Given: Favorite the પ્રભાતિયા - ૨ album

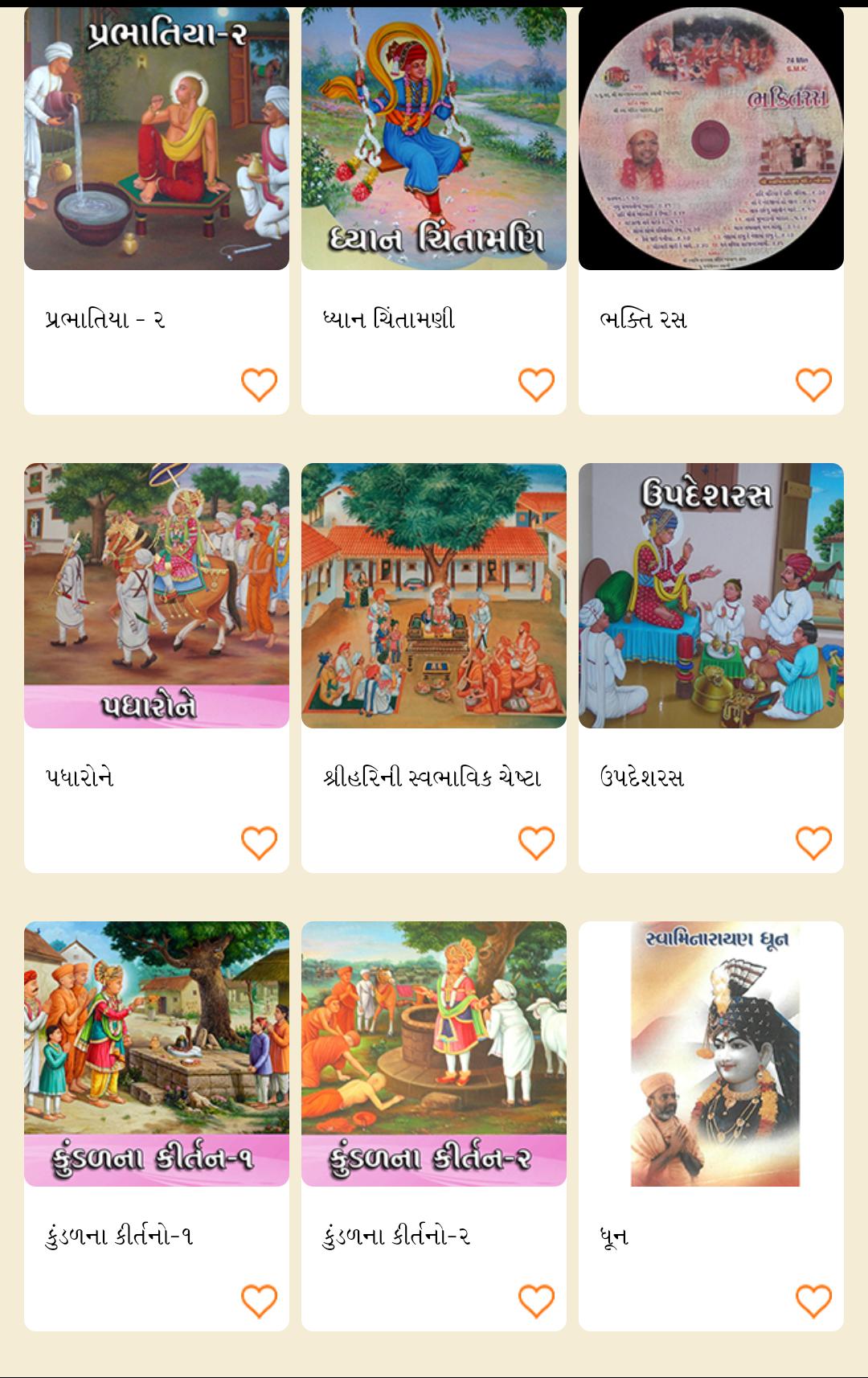Looking at the screenshot, I should 259,385.
